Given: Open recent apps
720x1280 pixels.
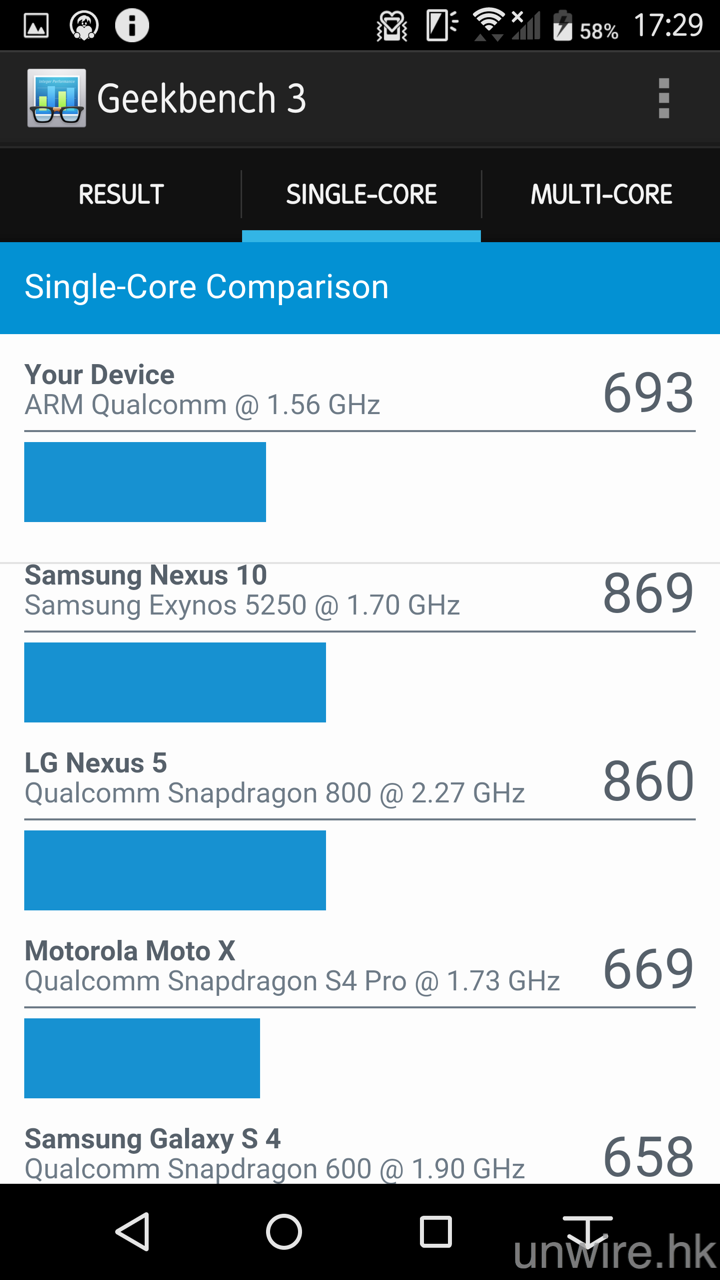Looking at the screenshot, I should click(436, 1232).
